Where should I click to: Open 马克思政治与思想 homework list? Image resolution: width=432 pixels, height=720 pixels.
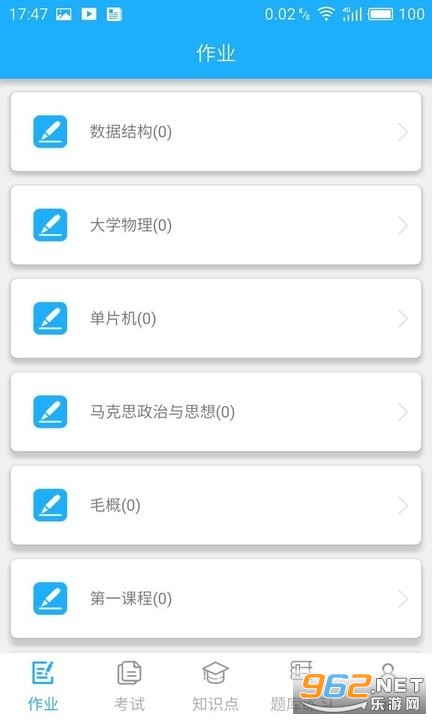pyautogui.click(x=216, y=411)
